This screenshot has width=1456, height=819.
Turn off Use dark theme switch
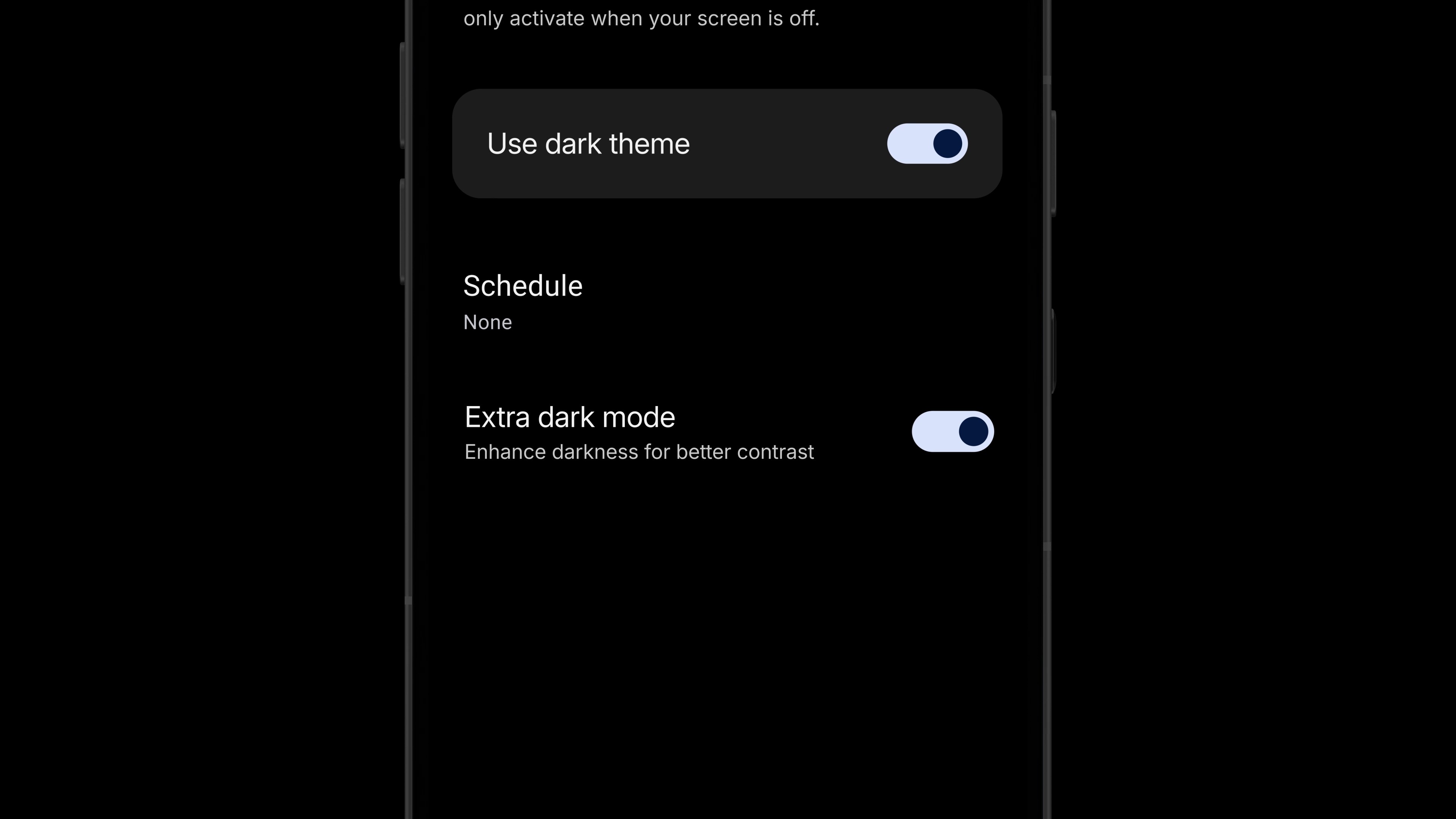[x=927, y=144]
